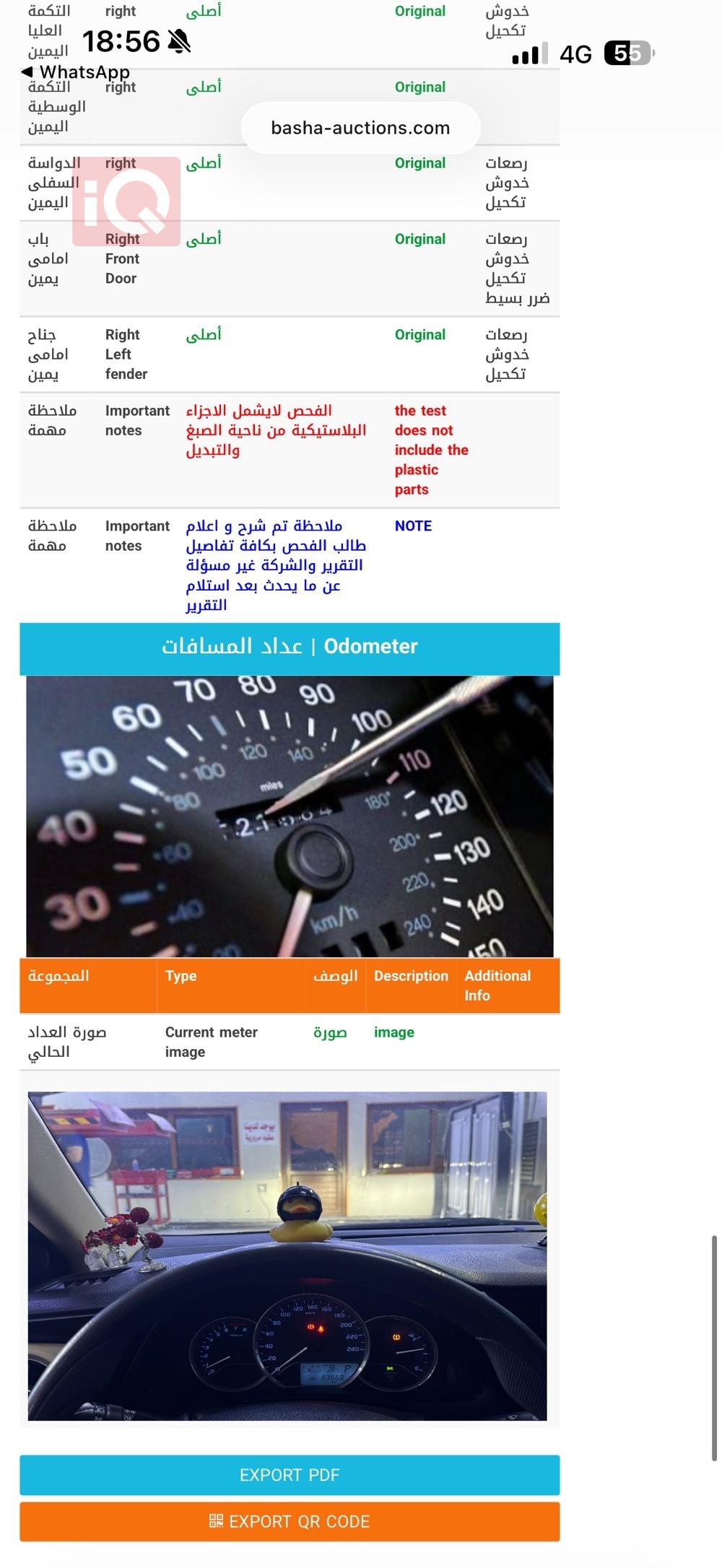
Task: Open the basha-auctions.com address bar
Action: (360, 128)
